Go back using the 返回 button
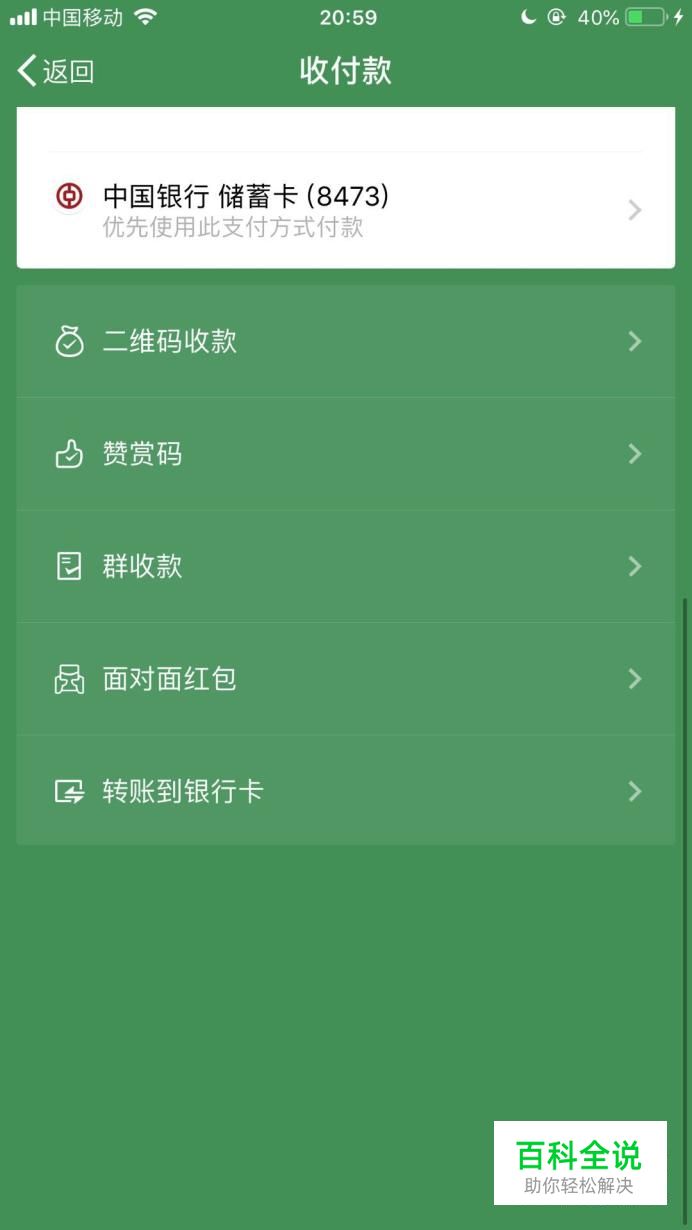Image resolution: width=692 pixels, height=1230 pixels. coord(56,71)
